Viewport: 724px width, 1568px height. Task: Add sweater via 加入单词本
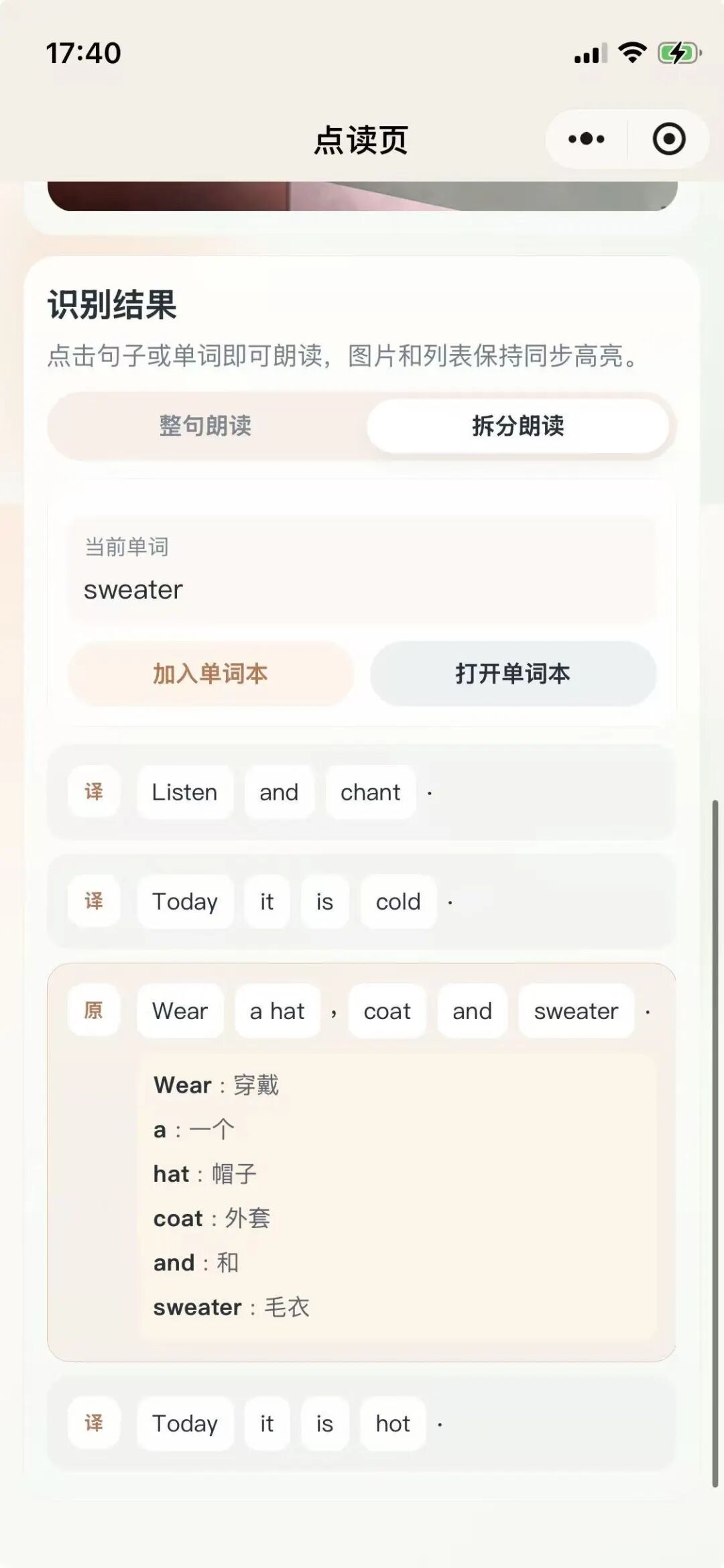click(x=210, y=673)
